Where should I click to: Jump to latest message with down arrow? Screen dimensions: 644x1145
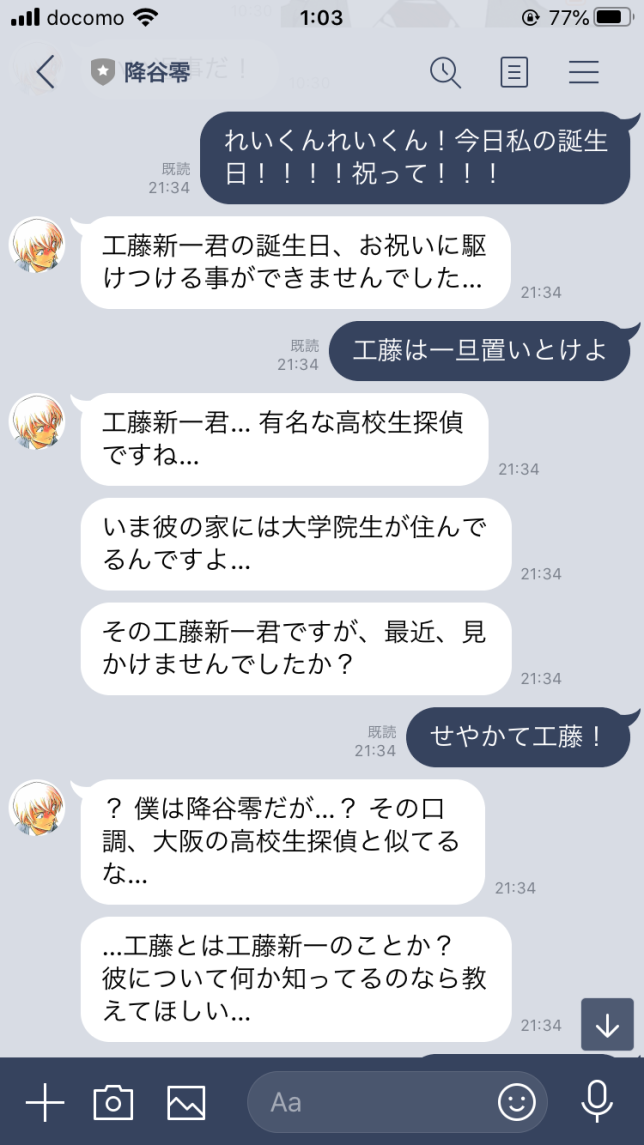pos(607,1025)
